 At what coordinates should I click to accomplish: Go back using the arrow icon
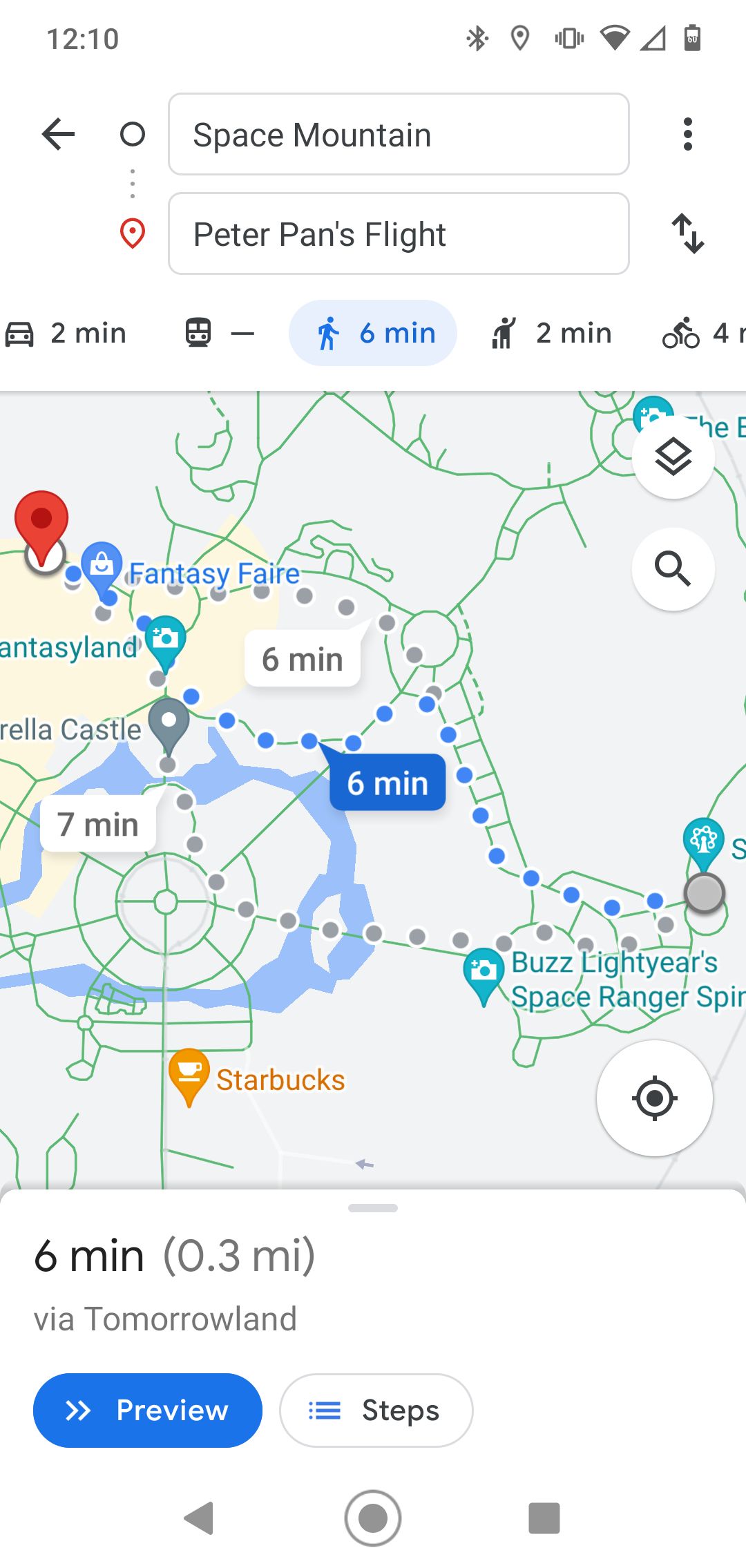pos(58,134)
